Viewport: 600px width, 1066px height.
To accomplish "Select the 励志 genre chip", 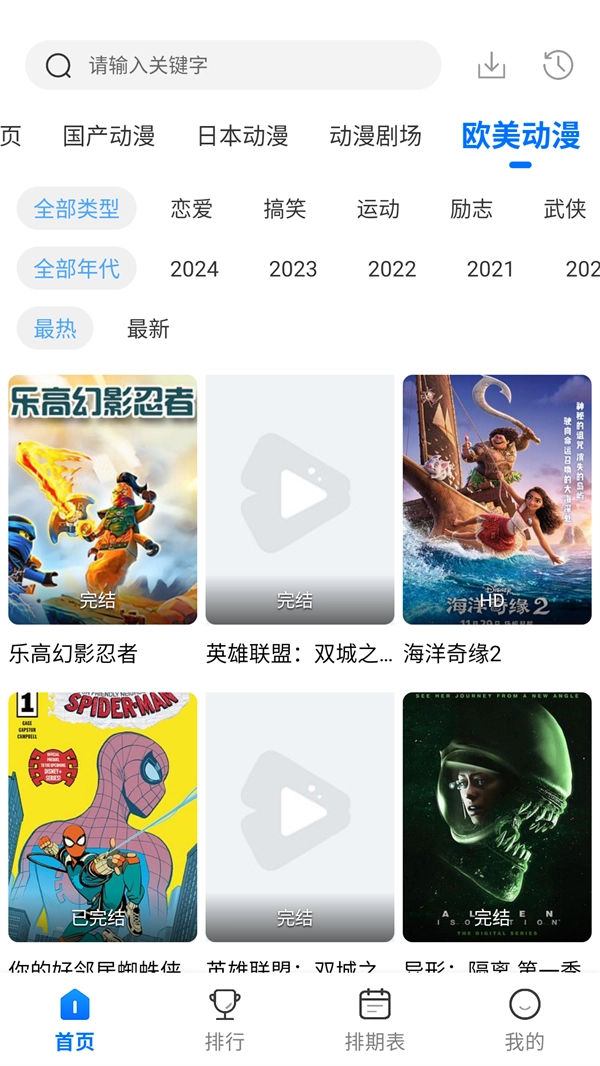I will click(471, 209).
